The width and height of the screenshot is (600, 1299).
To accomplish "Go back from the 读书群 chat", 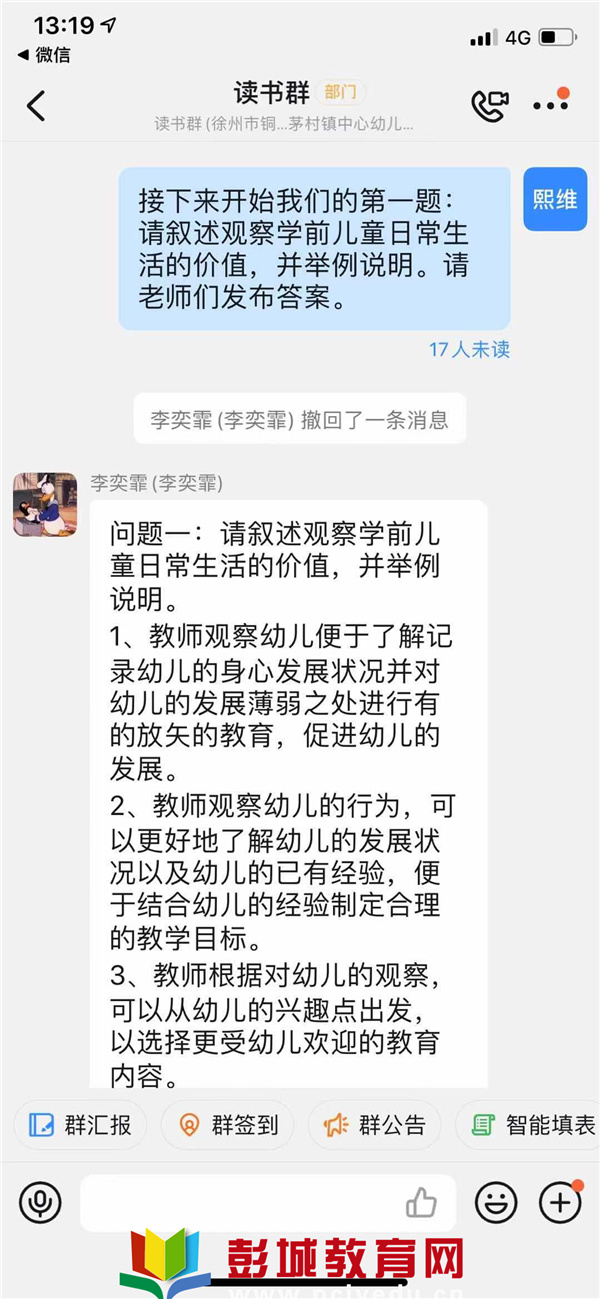I will [36, 105].
